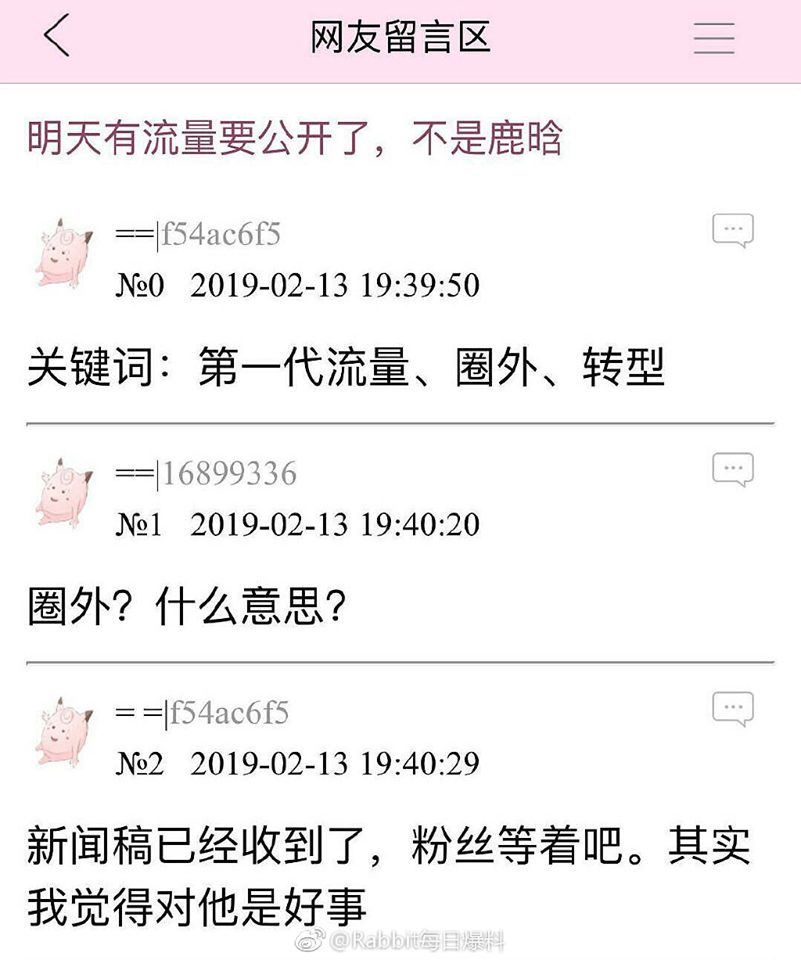Open the thread title 明天有流量要公开了
The height and width of the screenshot is (960, 801).
click(294, 137)
